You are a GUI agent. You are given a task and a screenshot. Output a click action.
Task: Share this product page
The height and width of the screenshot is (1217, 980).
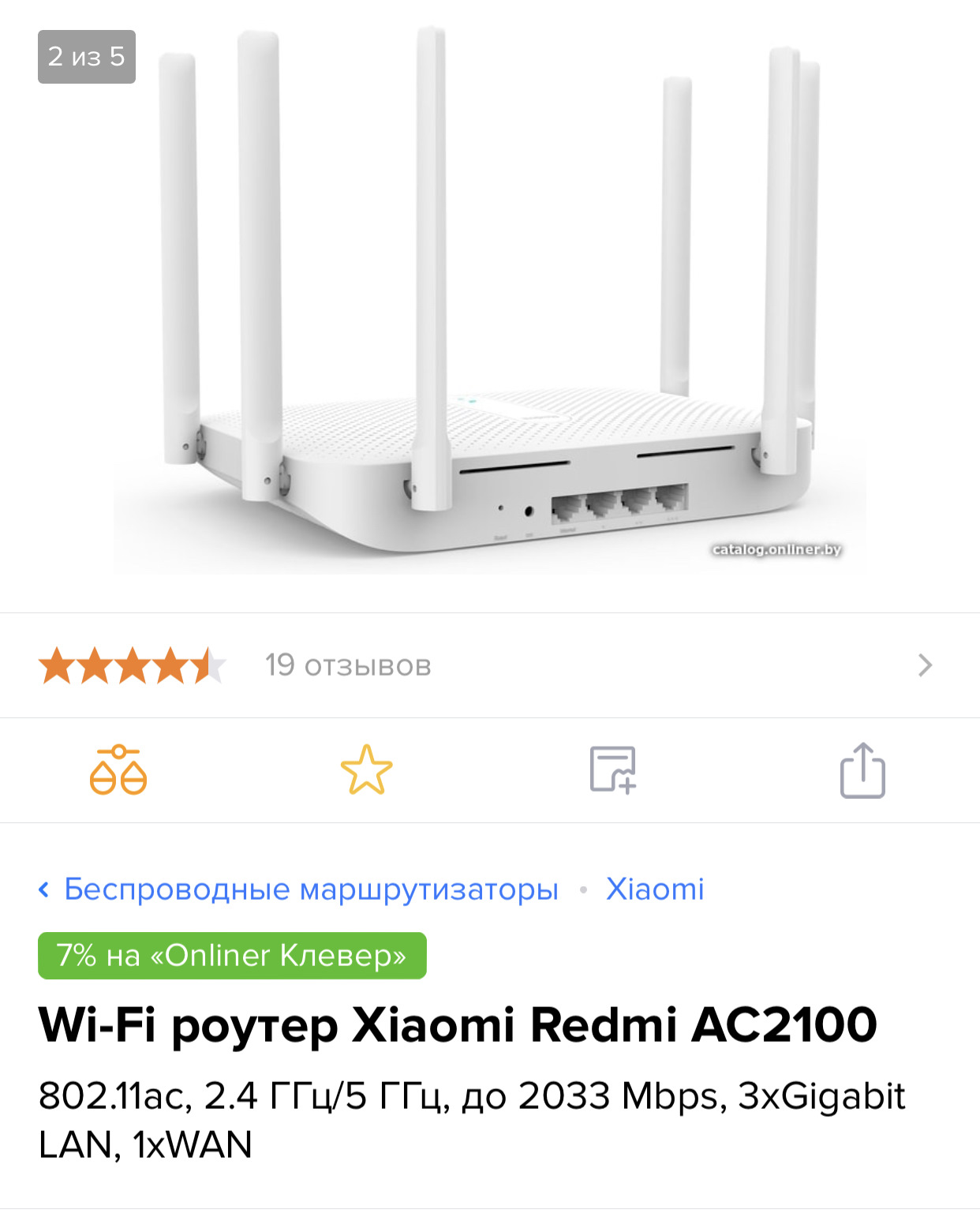click(862, 770)
